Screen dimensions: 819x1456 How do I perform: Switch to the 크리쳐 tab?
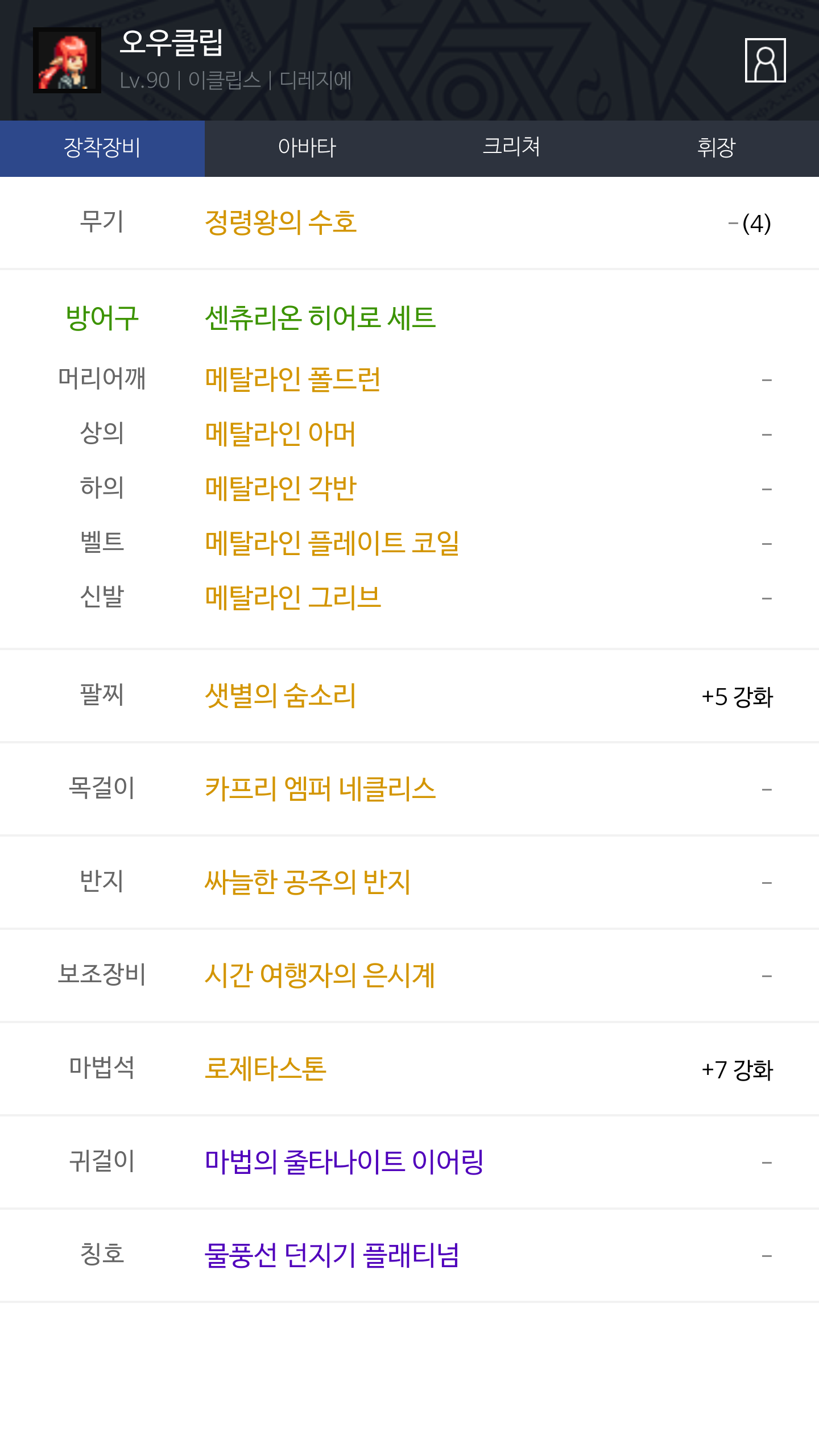click(x=511, y=148)
